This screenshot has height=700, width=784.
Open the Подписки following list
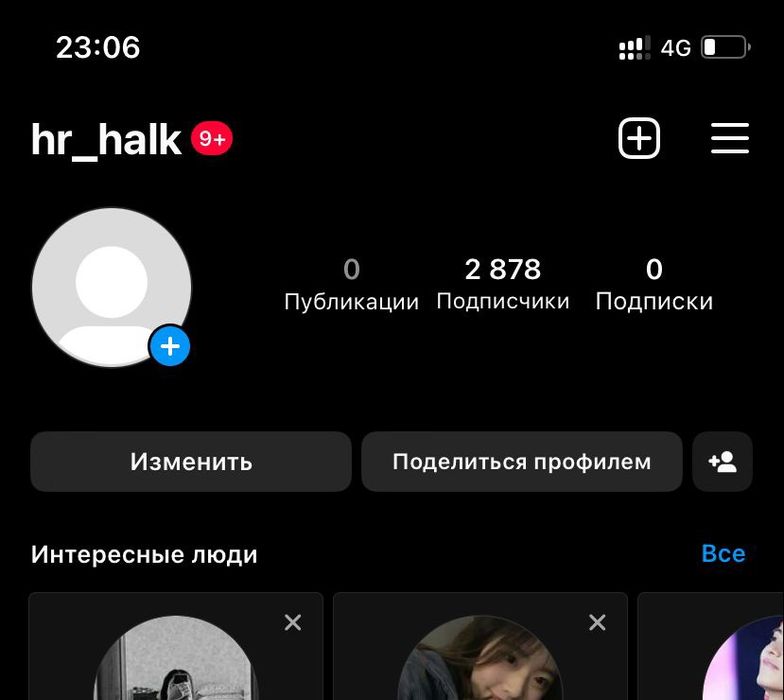point(654,284)
